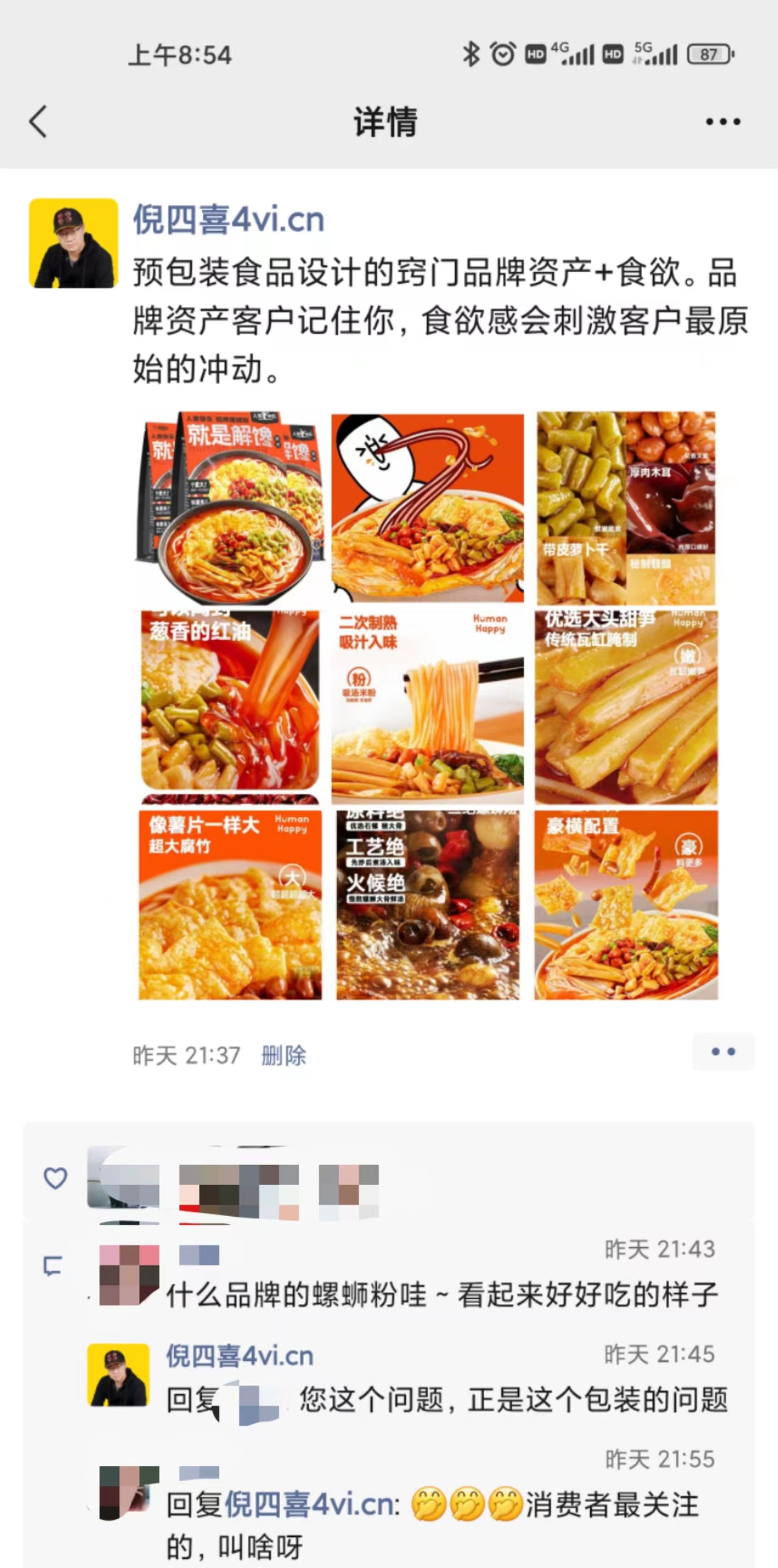Tap 倪四喜4vi.cn's profile avatar
This screenshot has width=778, height=1568.
pos(72,242)
